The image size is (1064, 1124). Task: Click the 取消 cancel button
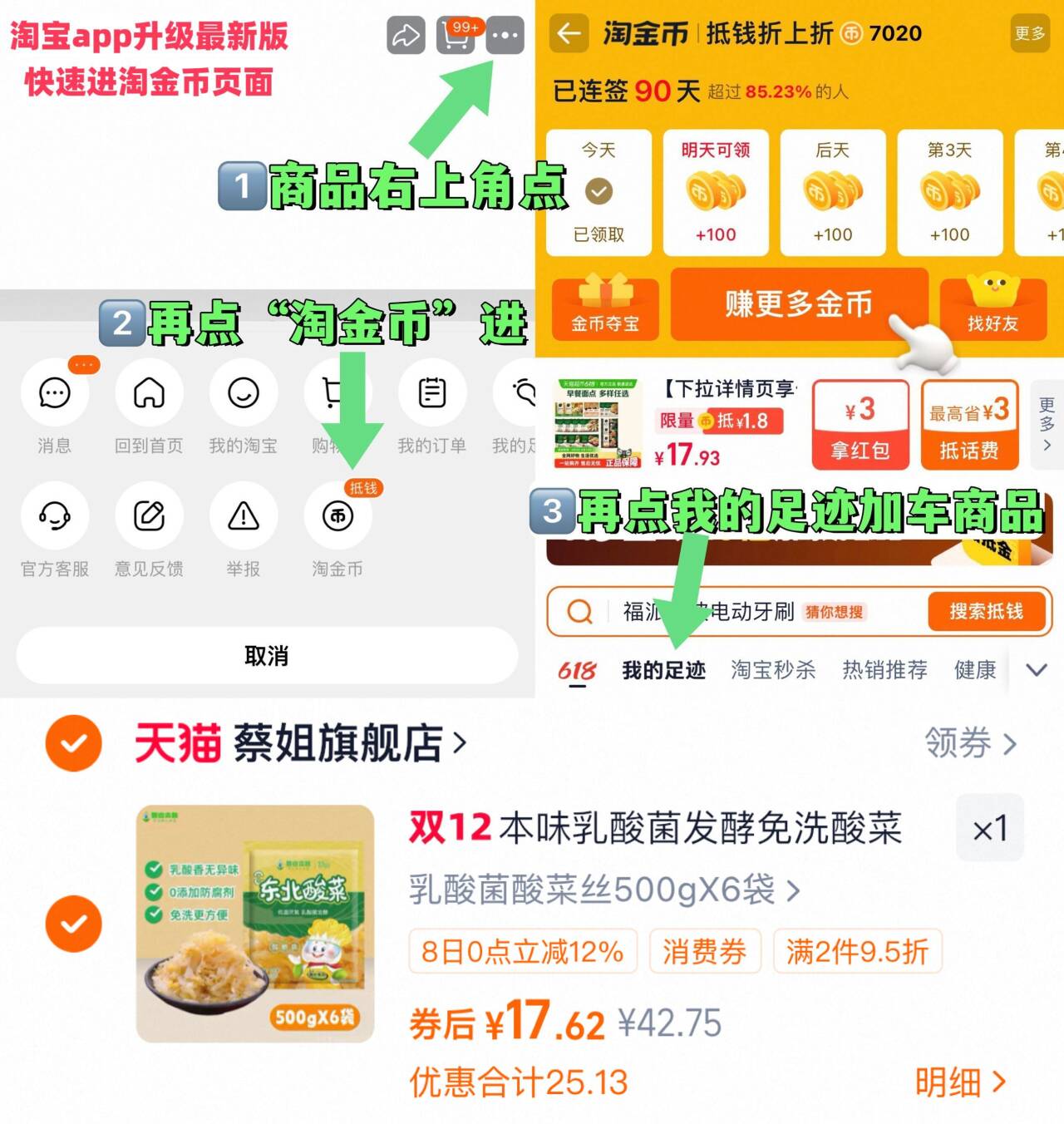(266, 656)
